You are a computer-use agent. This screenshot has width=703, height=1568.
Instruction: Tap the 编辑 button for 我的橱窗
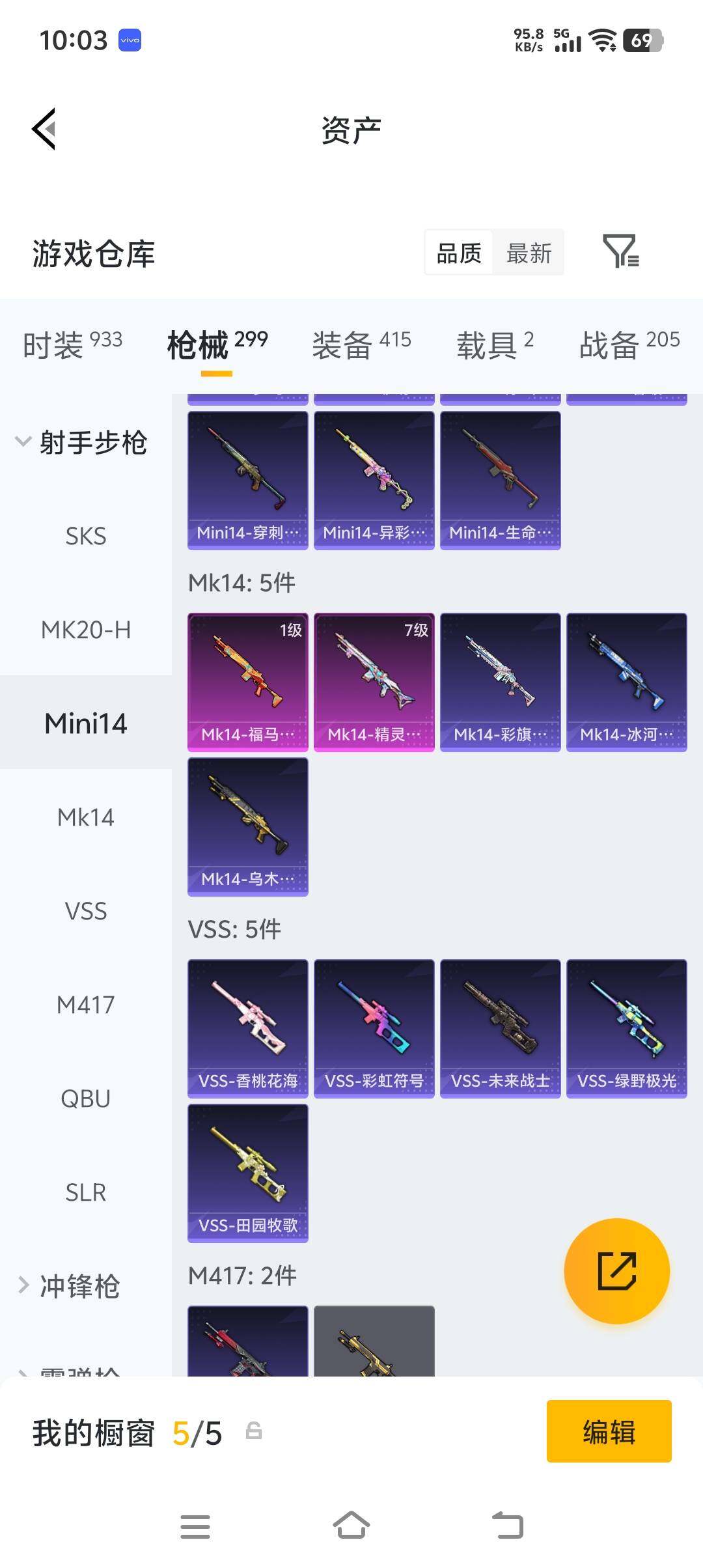click(x=609, y=1431)
